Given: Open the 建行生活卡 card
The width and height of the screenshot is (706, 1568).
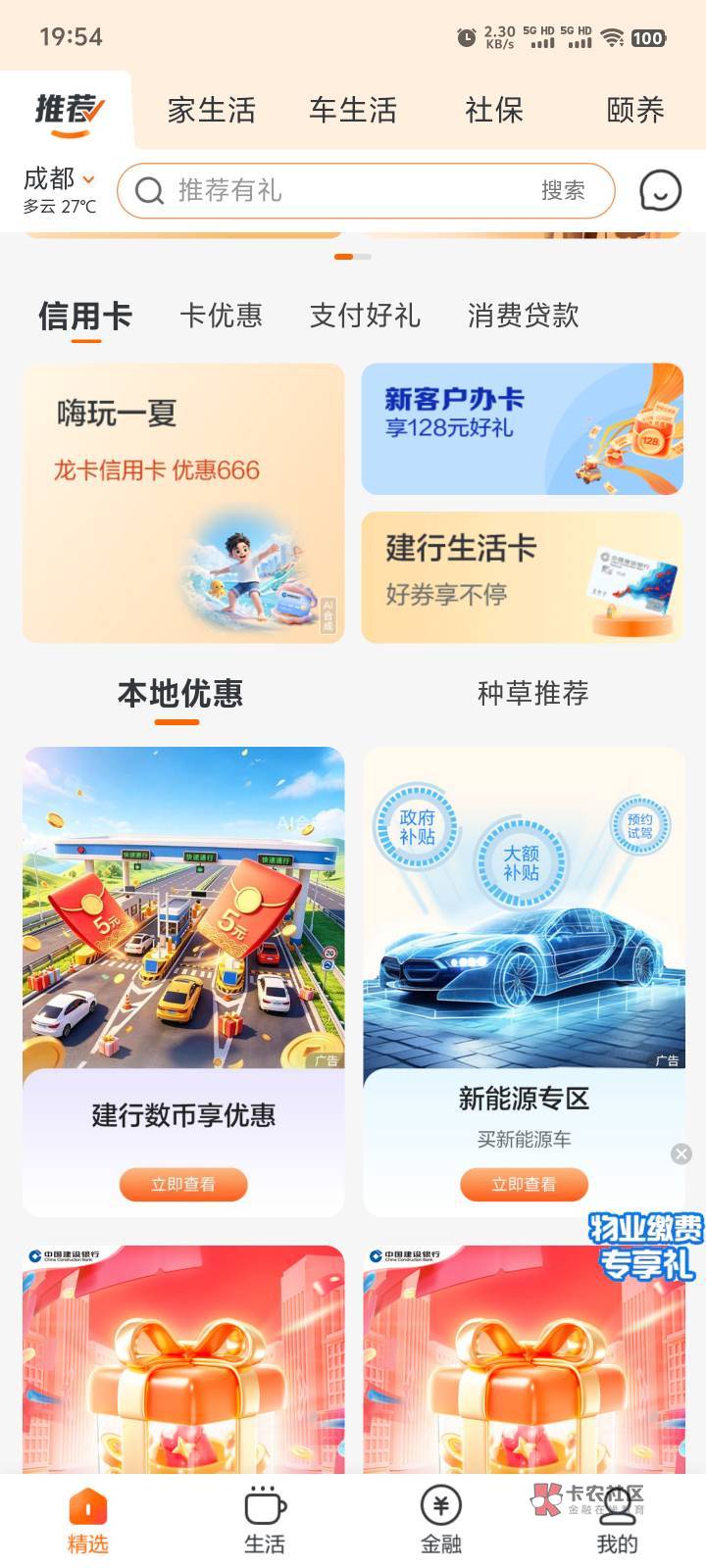Looking at the screenshot, I should point(523,577).
